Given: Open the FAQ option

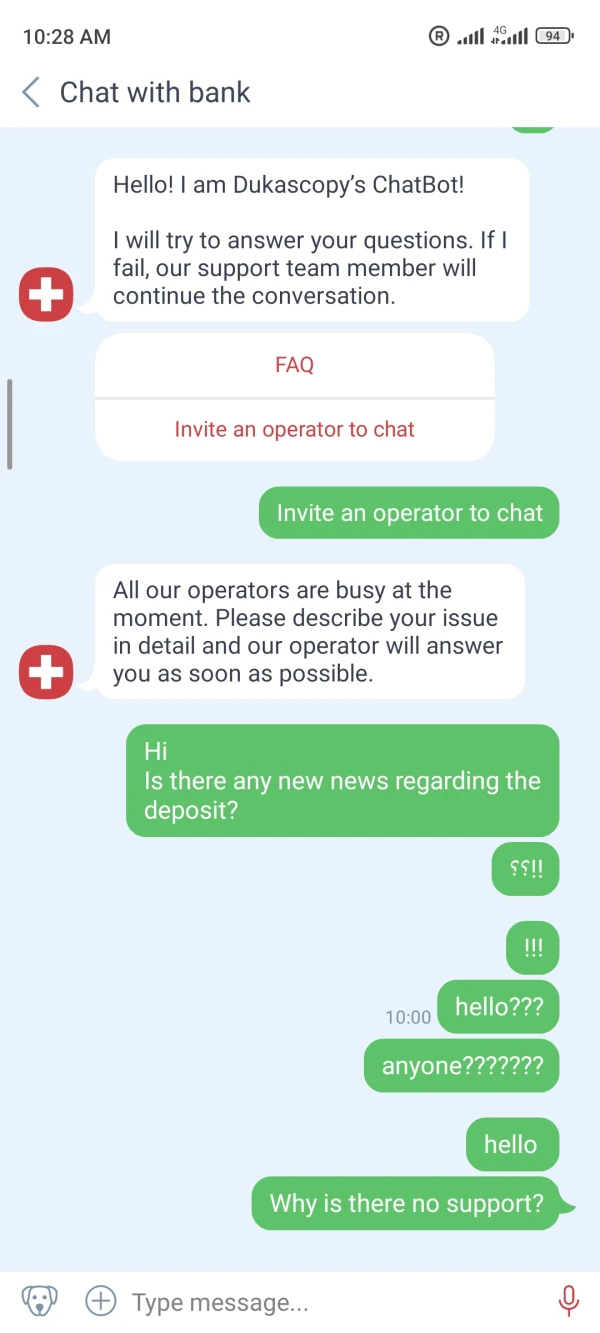Looking at the screenshot, I should click(294, 365).
